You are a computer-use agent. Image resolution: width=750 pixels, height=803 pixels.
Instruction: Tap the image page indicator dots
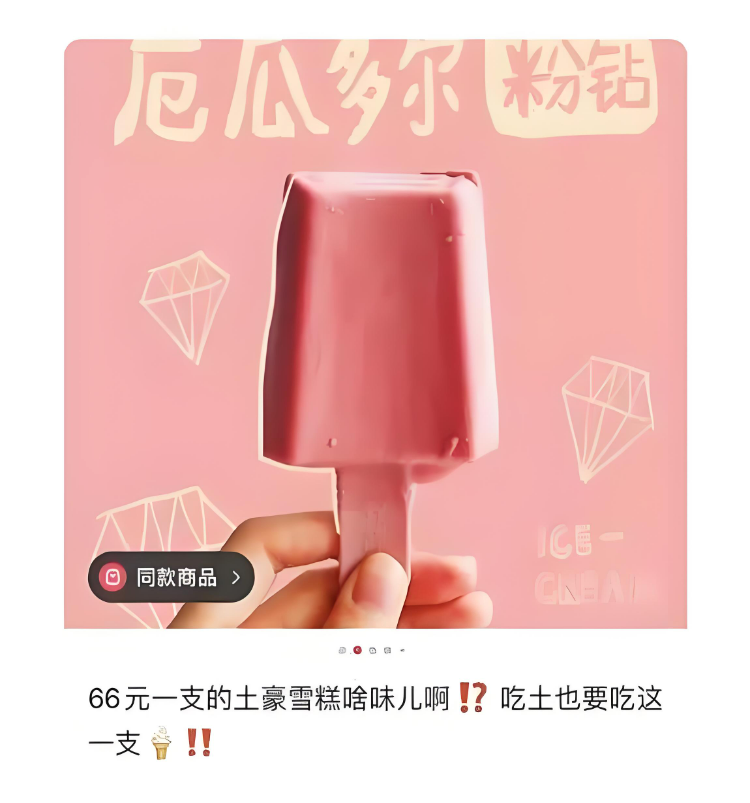372,650
